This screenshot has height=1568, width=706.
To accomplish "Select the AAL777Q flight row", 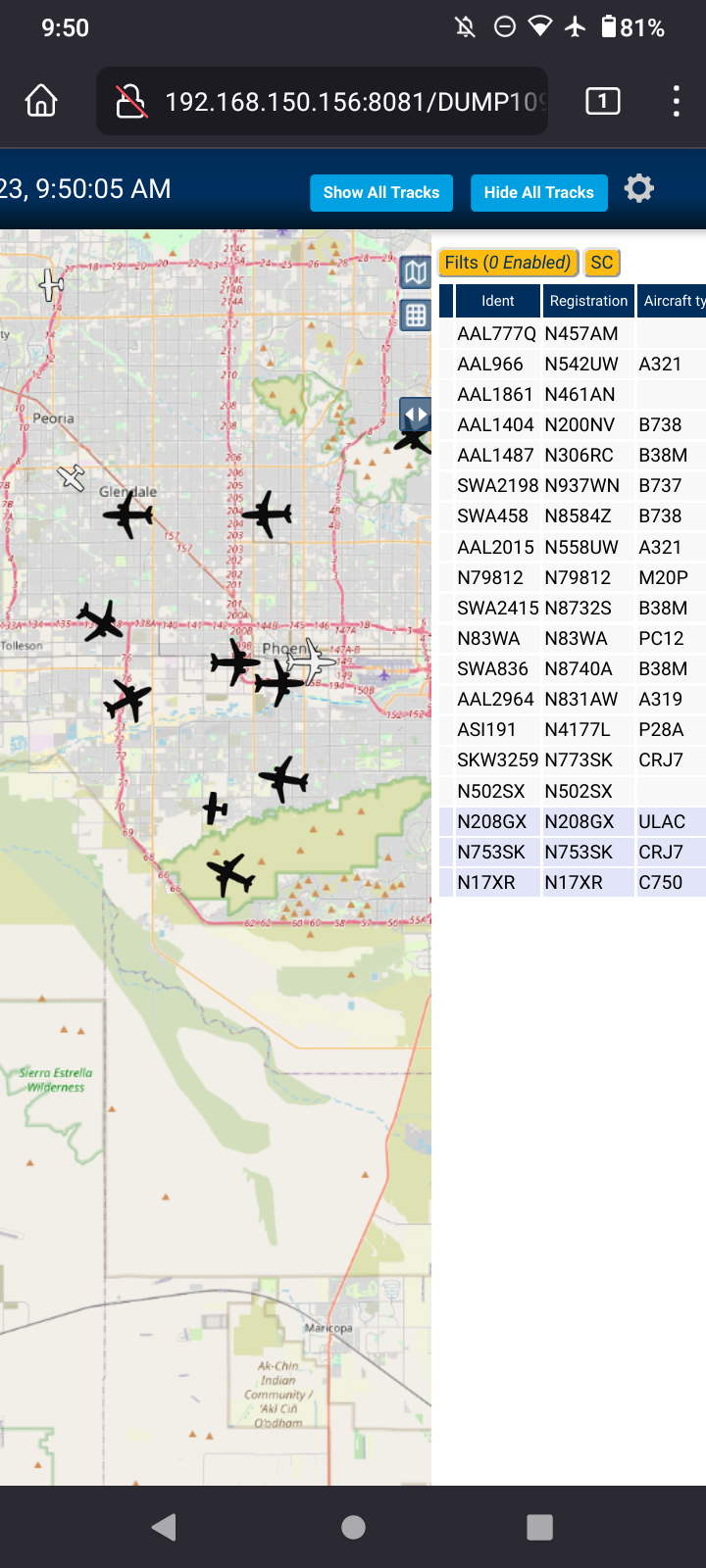I will coord(573,334).
